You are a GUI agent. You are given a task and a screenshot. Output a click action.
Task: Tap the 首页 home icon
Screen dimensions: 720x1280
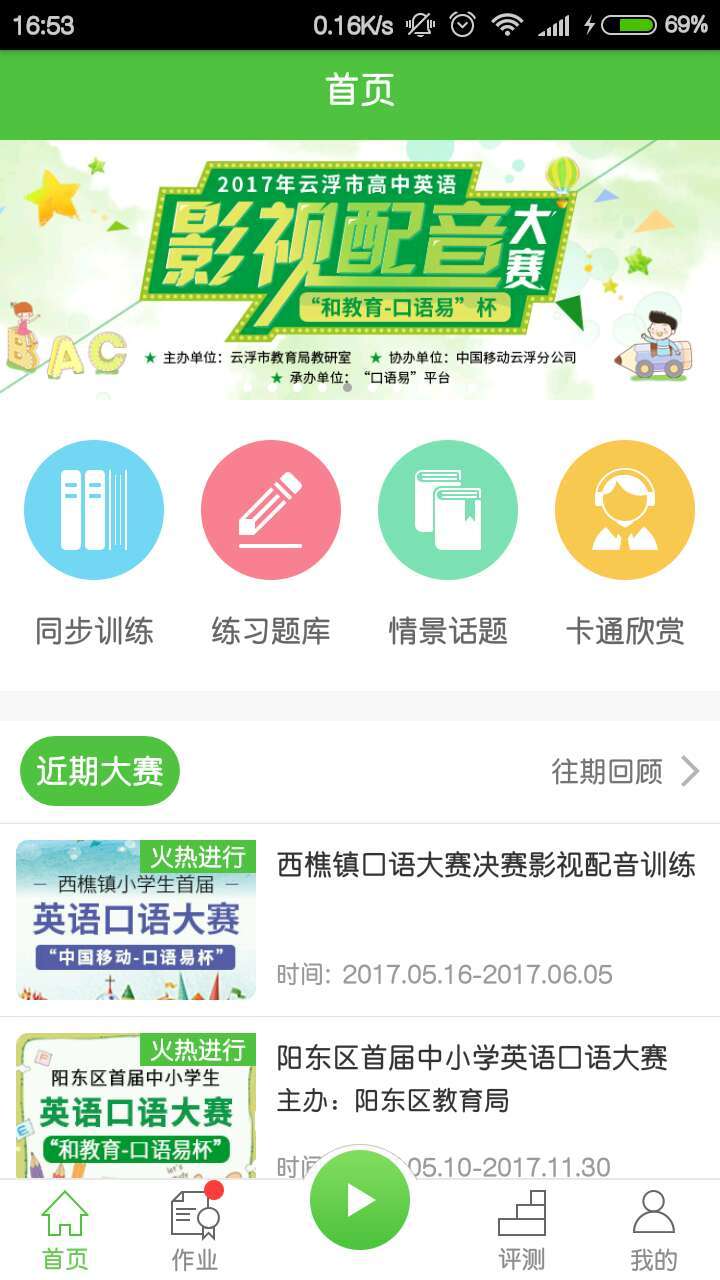click(x=64, y=1211)
